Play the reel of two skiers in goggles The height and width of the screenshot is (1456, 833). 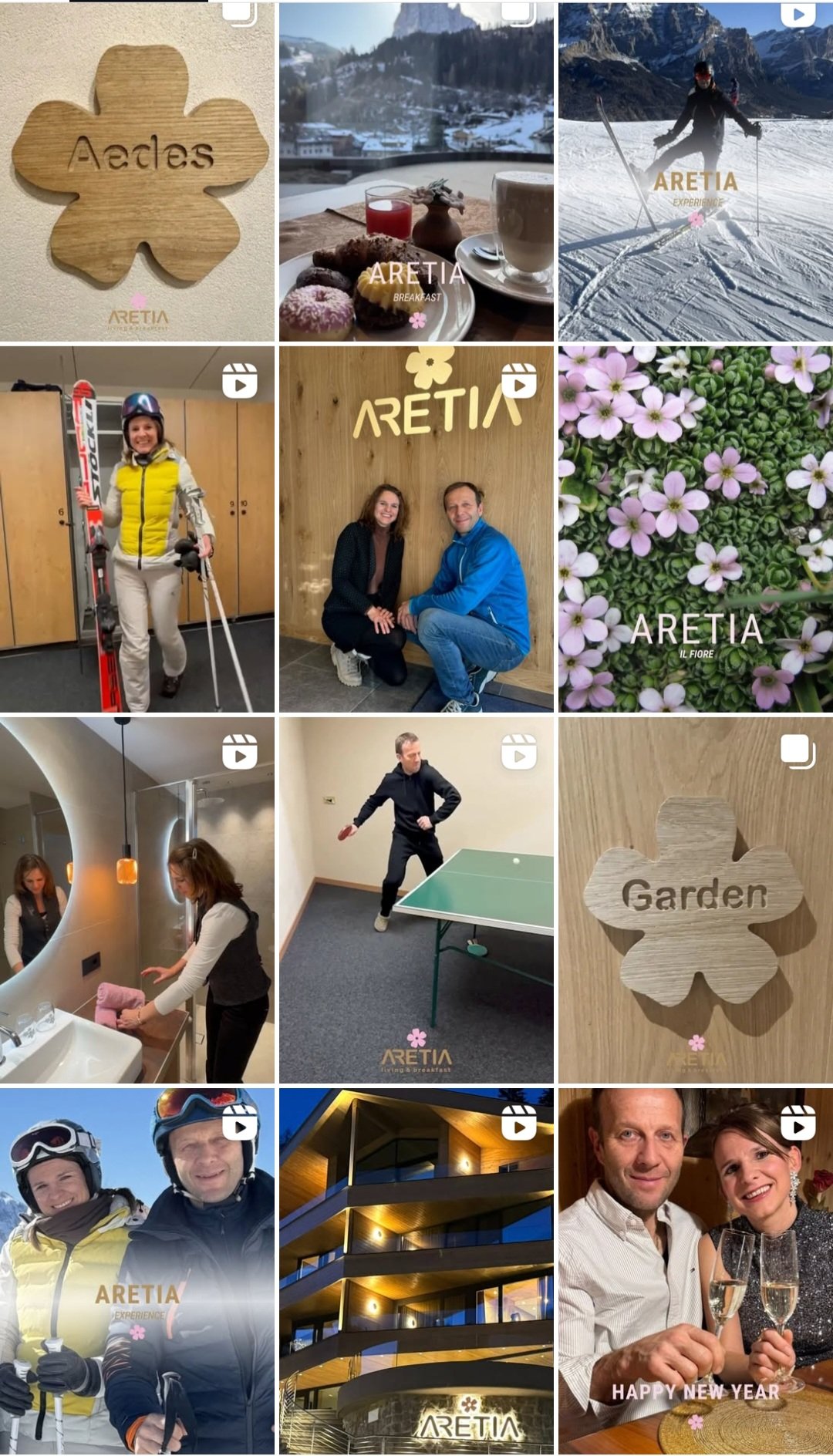(137, 1271)
